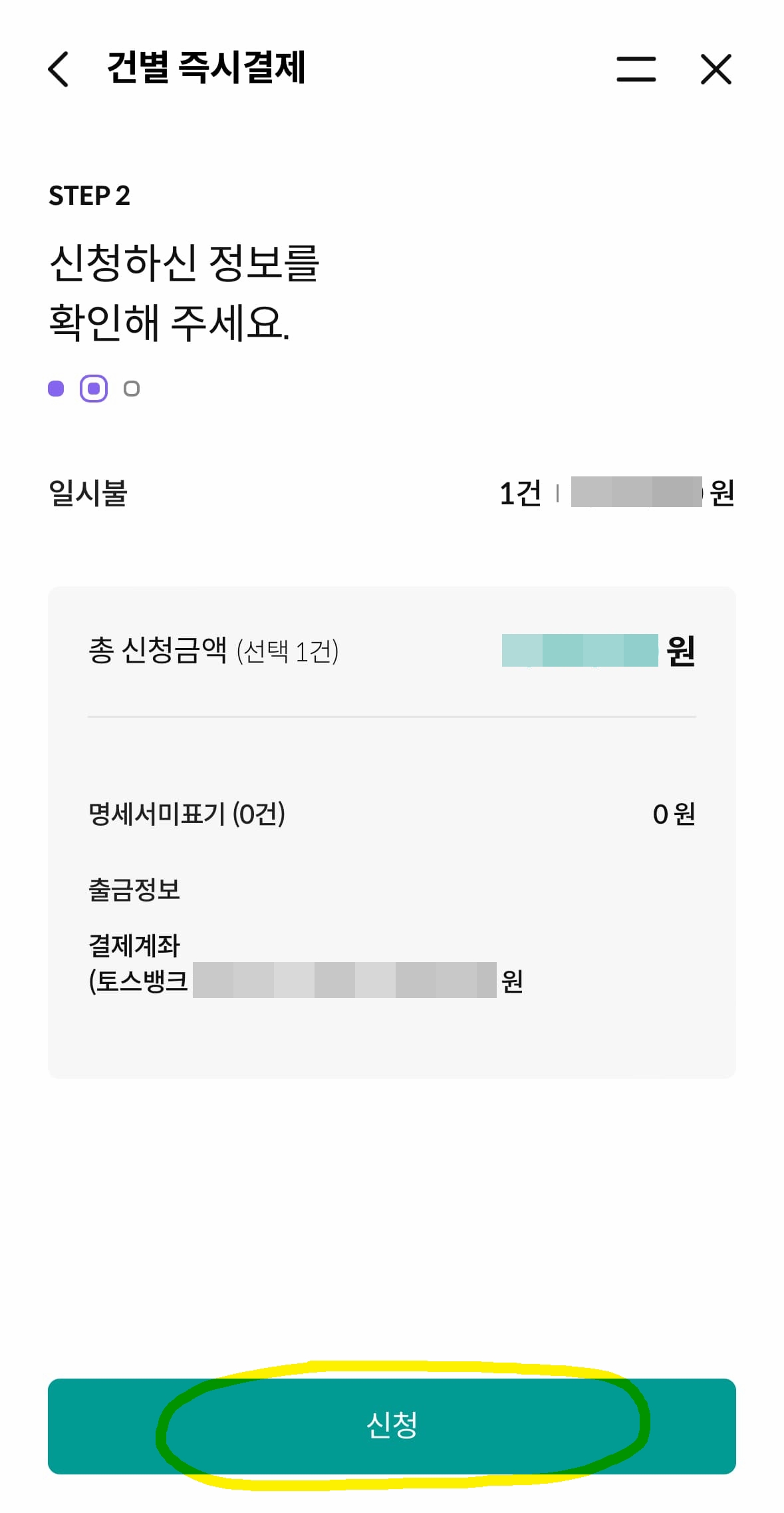784x1513 pixels.
Task: Select the 일시불 payment section header
Action: click(x=86, y=492)
